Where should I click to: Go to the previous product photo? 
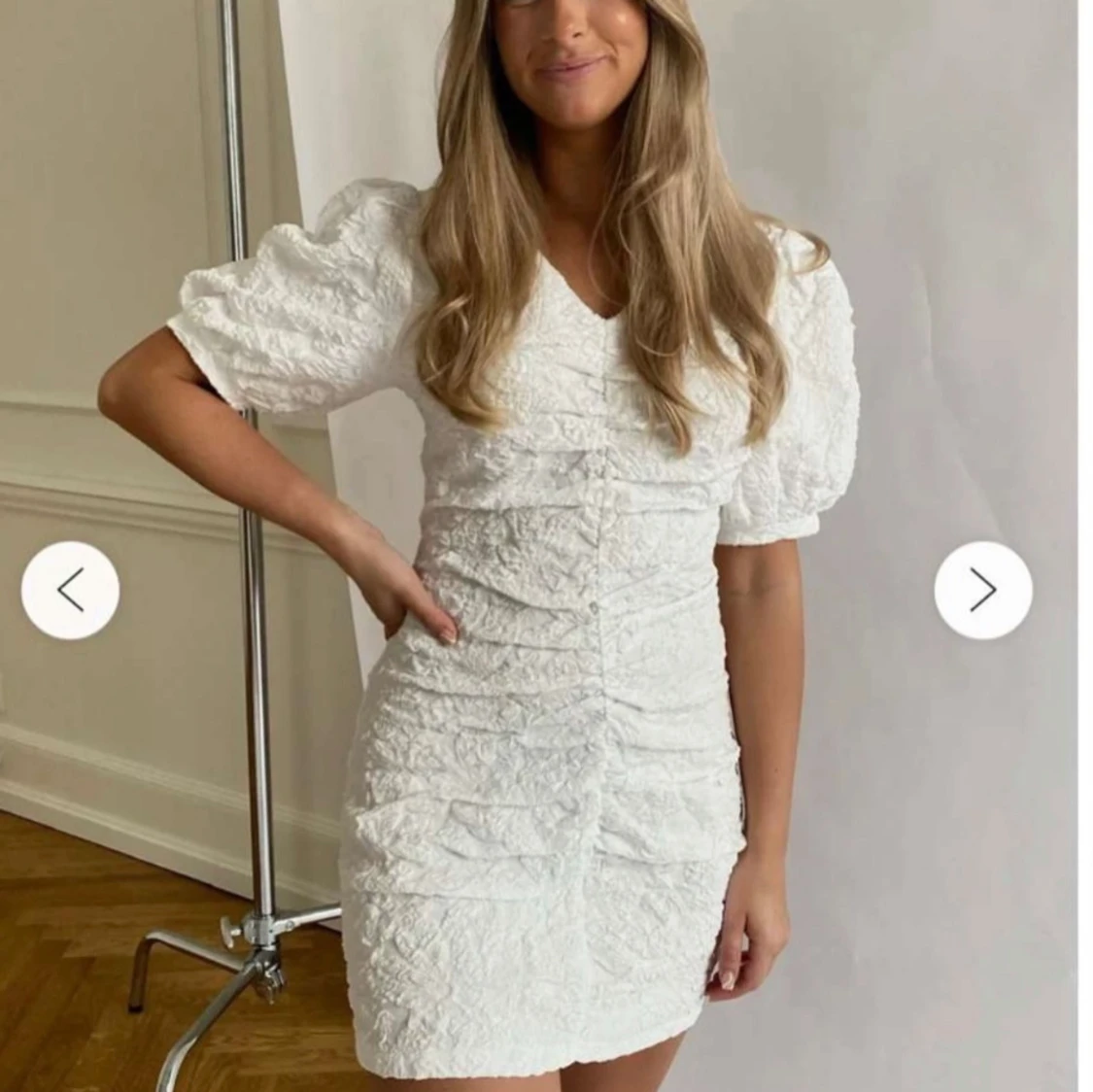click(70, 590)
